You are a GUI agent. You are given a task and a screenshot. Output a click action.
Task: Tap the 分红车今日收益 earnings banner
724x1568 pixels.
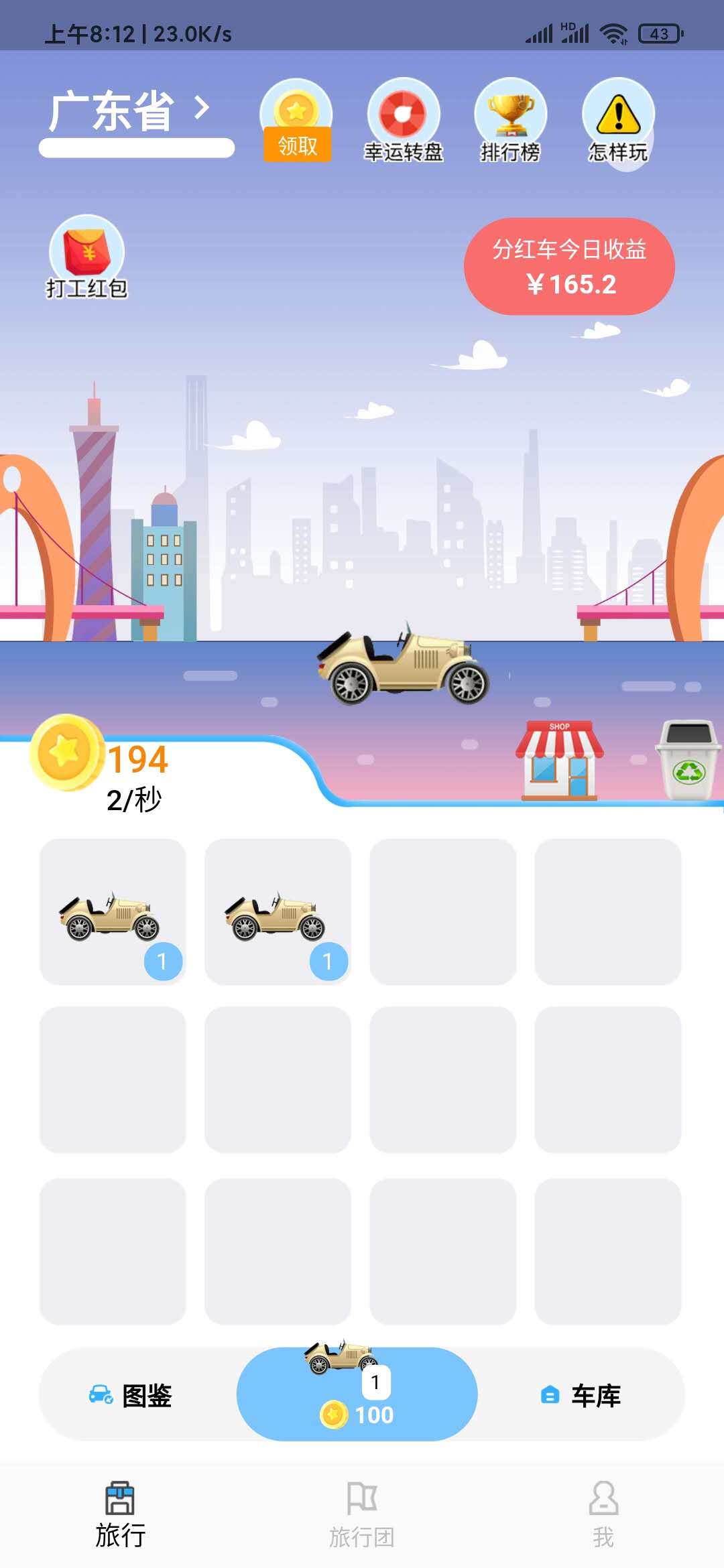pos(569,267)
